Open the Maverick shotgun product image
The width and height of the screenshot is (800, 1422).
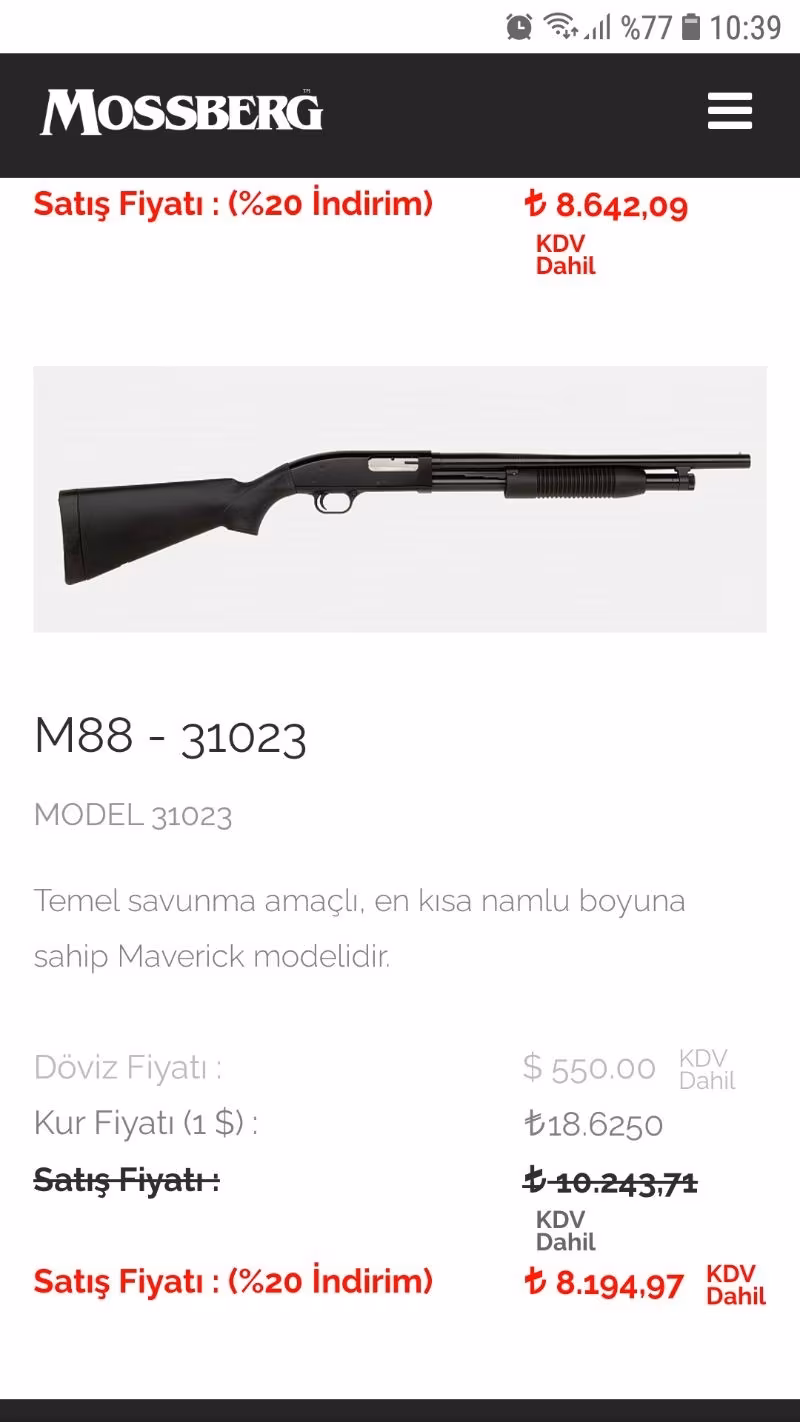[400, 498]
